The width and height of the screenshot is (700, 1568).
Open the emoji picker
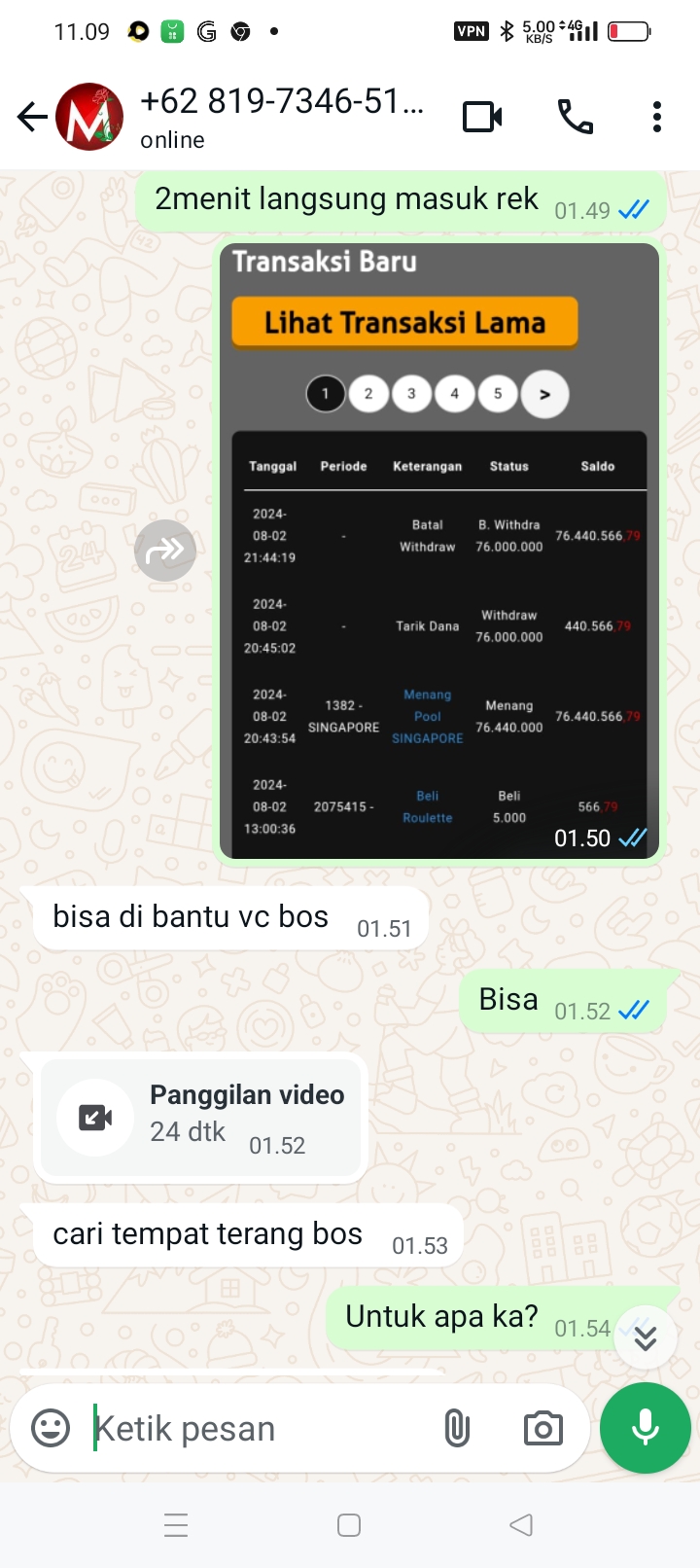51,1428
